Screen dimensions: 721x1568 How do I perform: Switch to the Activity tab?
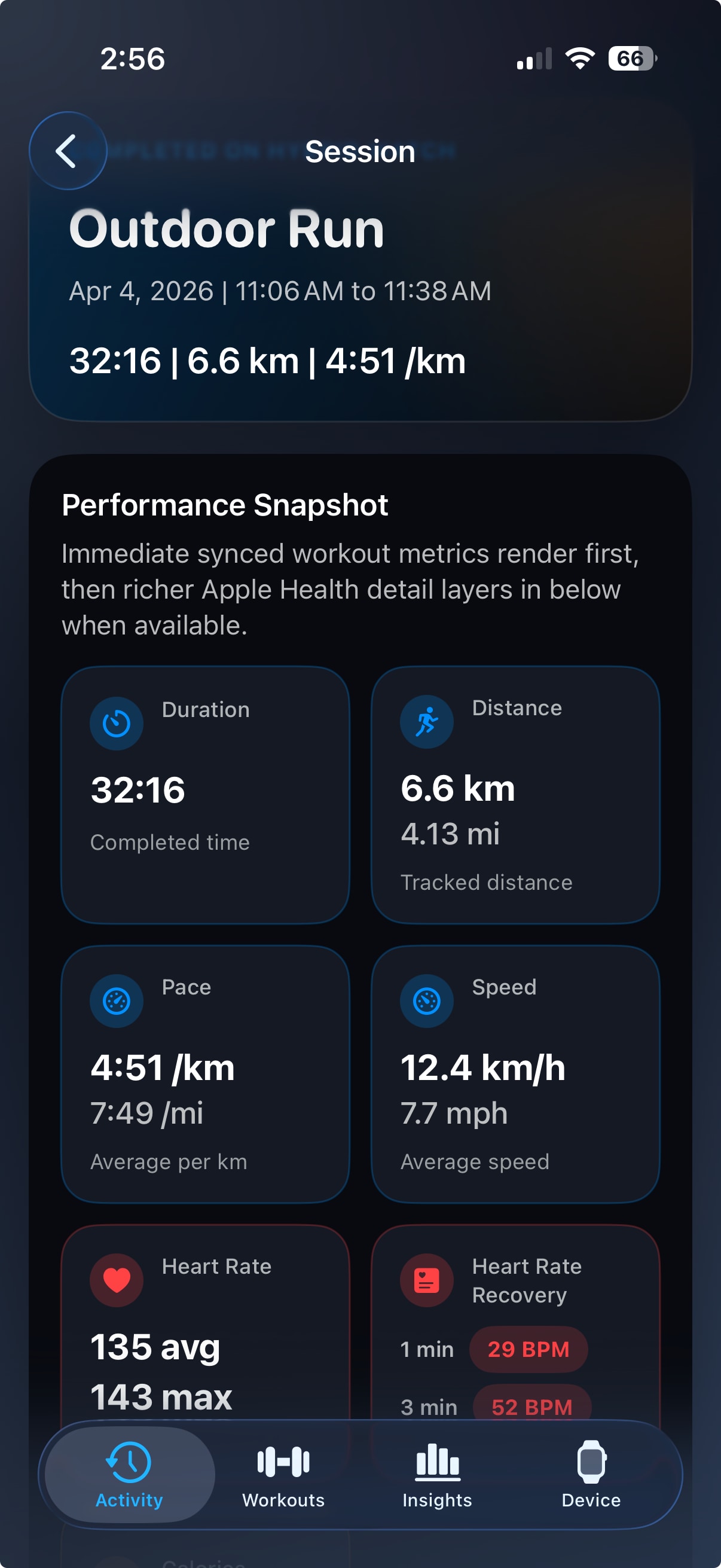pyautogui.click(x=130, y=1474)
